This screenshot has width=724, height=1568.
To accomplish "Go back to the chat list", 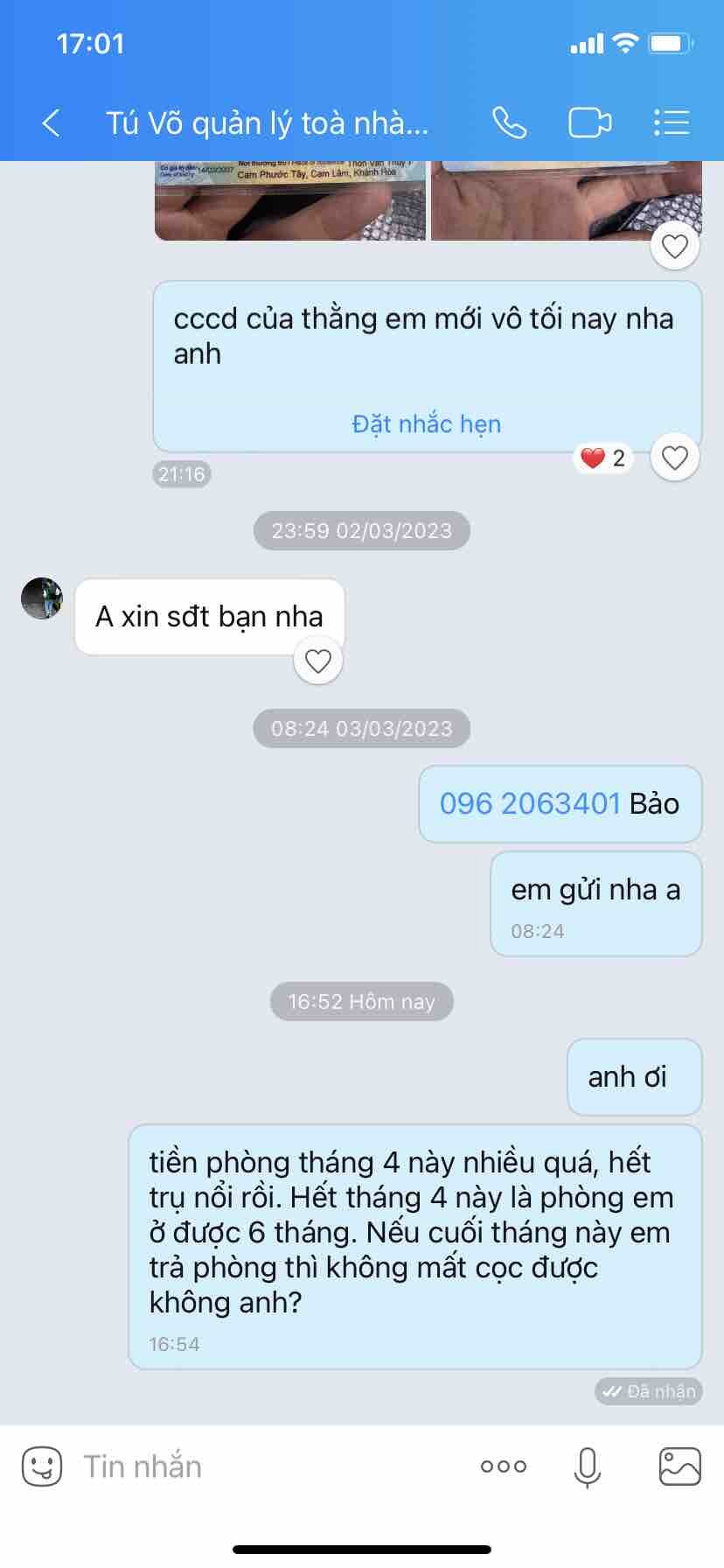I will pos(51,123).
